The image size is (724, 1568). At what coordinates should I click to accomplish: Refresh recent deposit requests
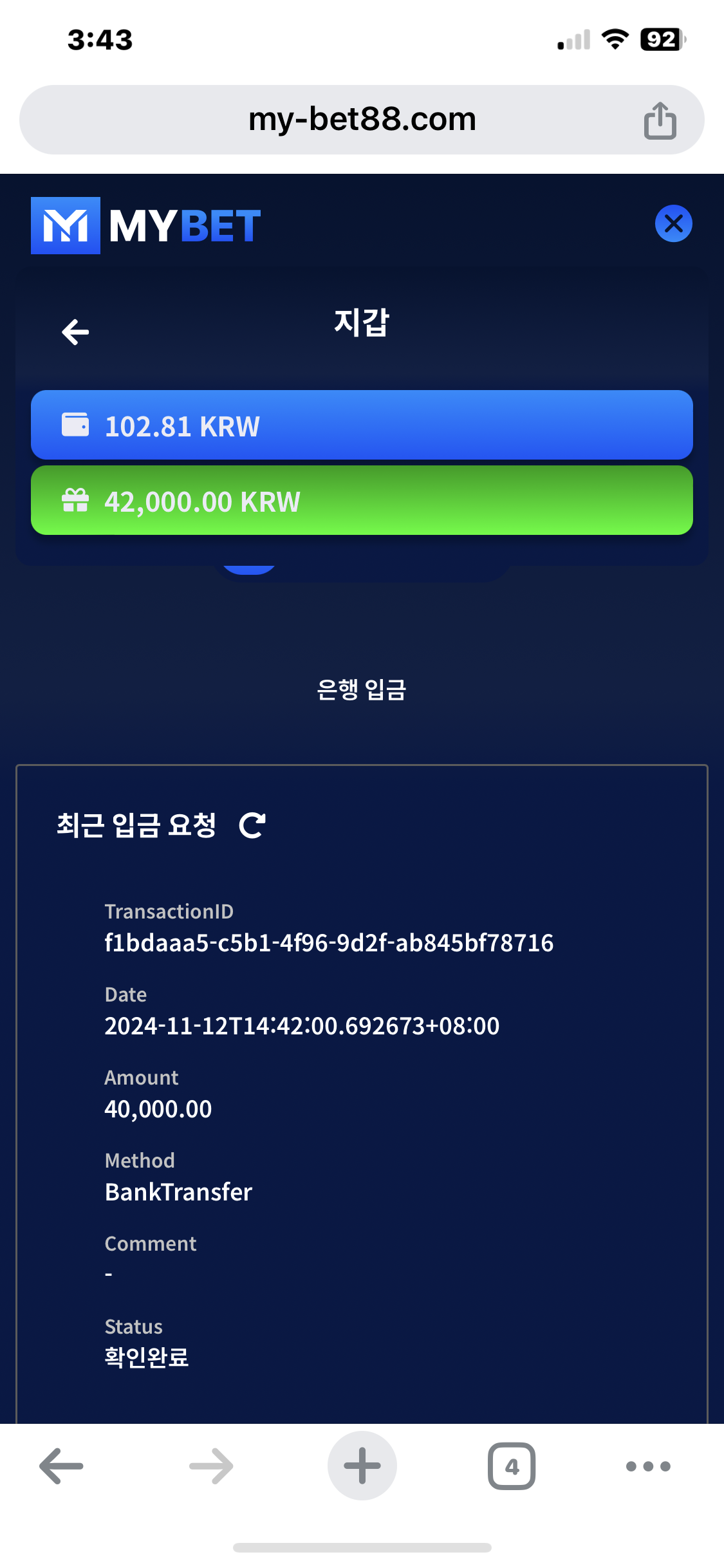[x=252, y=825]
